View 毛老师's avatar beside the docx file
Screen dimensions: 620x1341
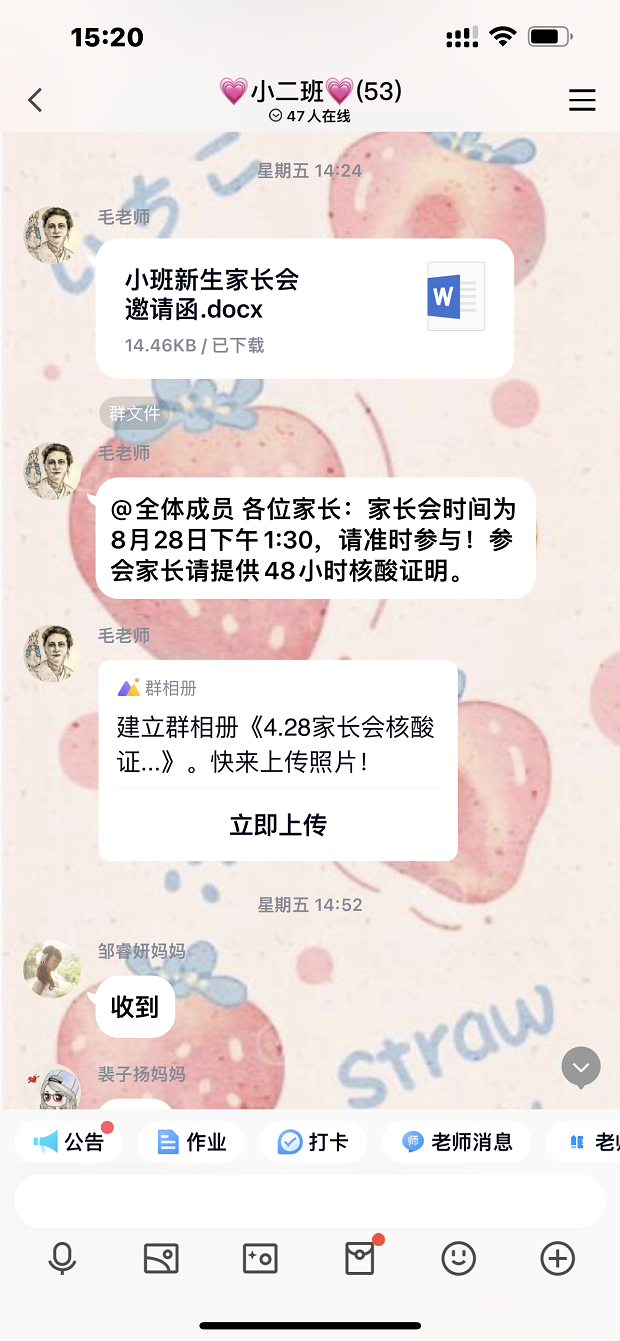[52, 236]
